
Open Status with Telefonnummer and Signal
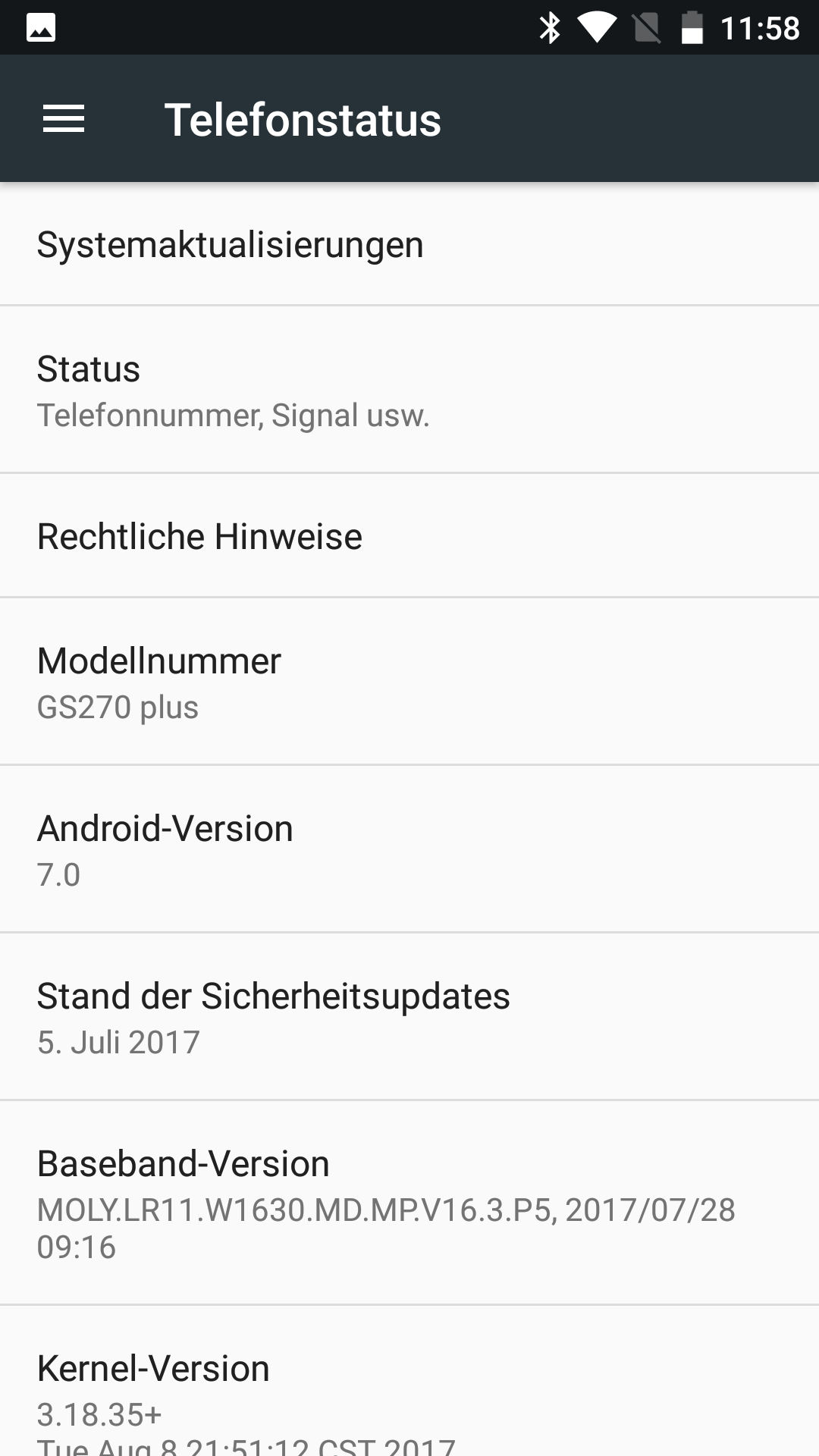pos(409,391)
